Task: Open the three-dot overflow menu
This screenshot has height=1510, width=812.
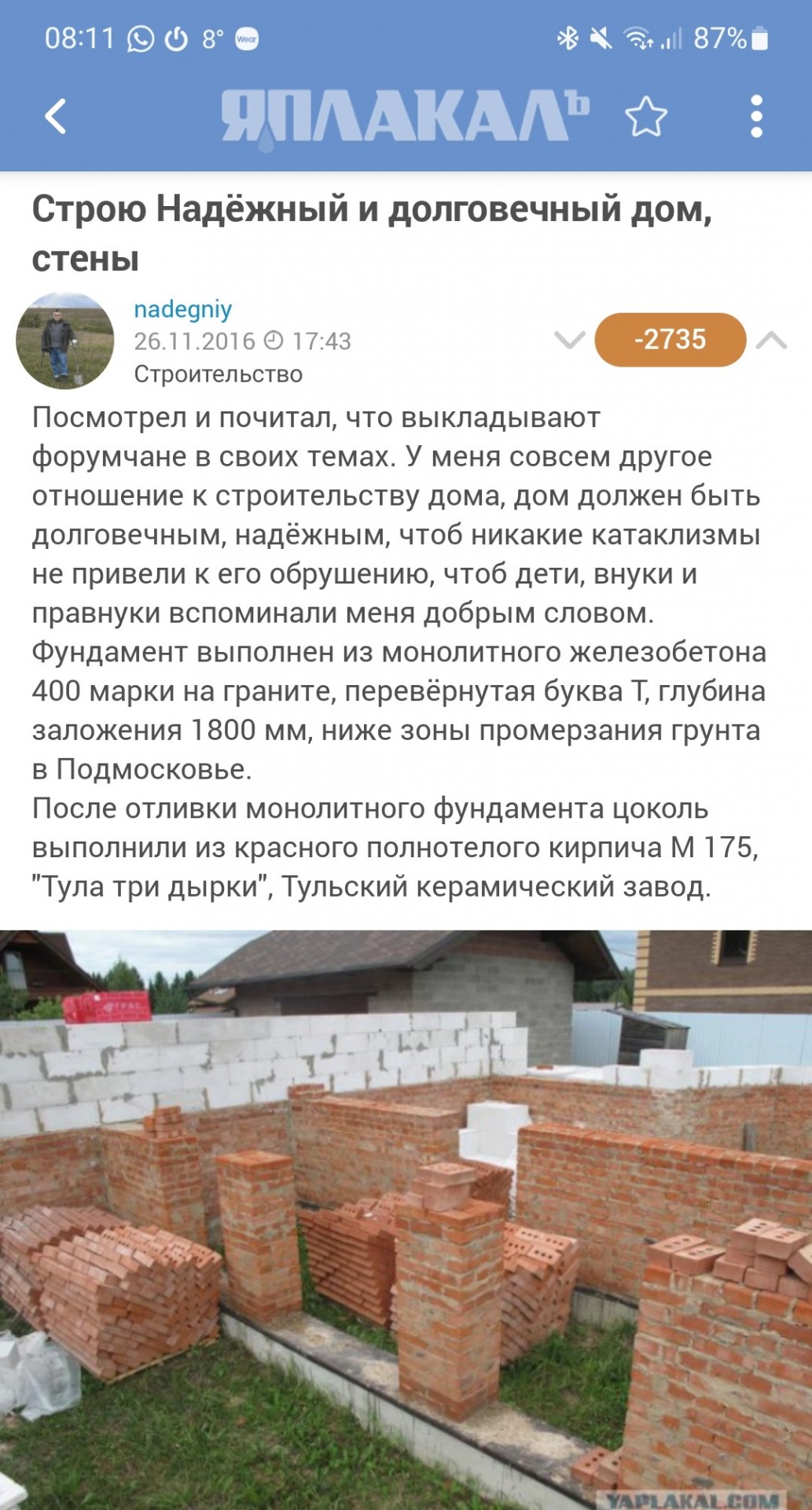Action: [756, 116]
